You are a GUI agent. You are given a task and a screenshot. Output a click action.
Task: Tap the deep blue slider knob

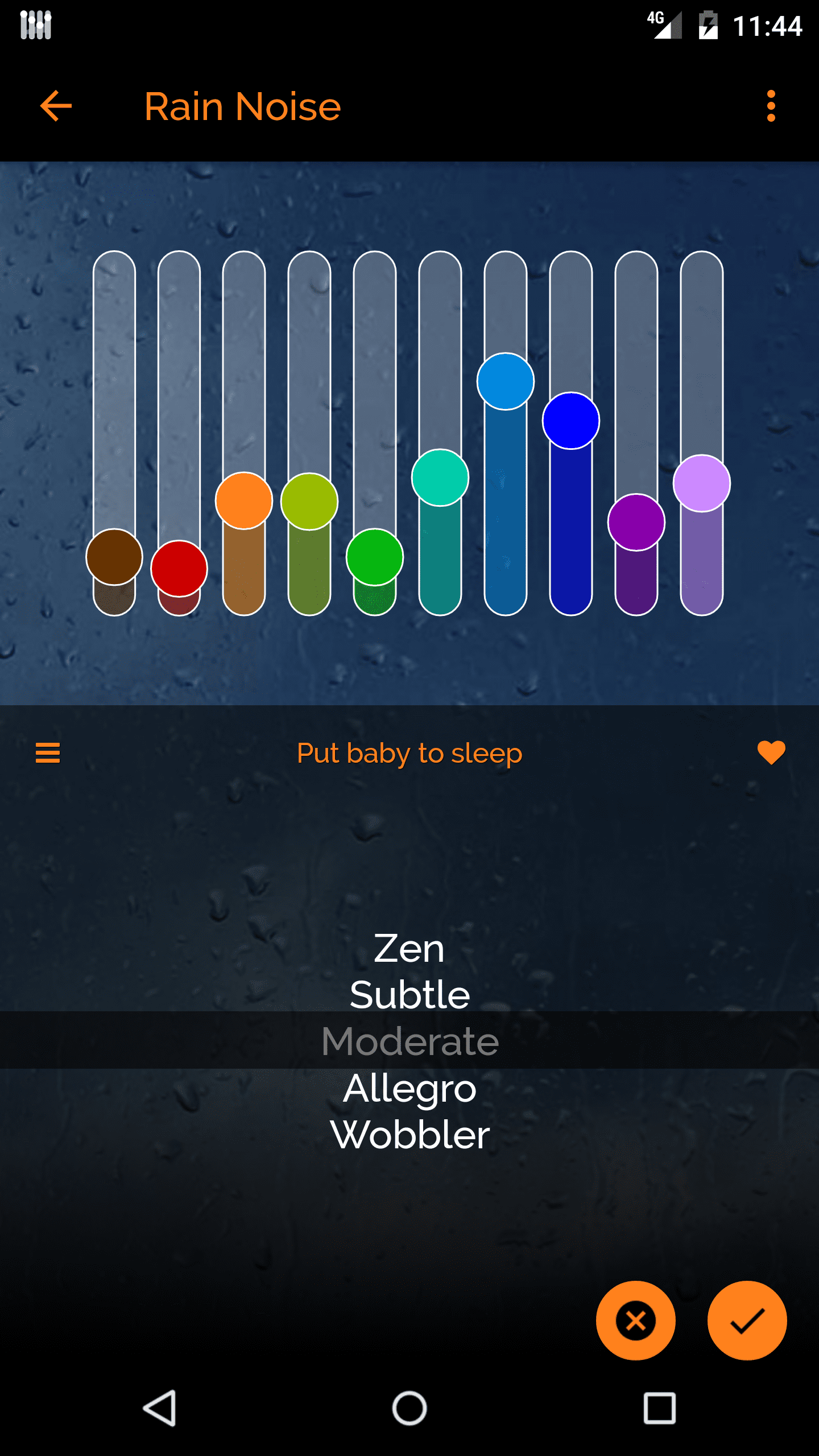coord(570,421)
